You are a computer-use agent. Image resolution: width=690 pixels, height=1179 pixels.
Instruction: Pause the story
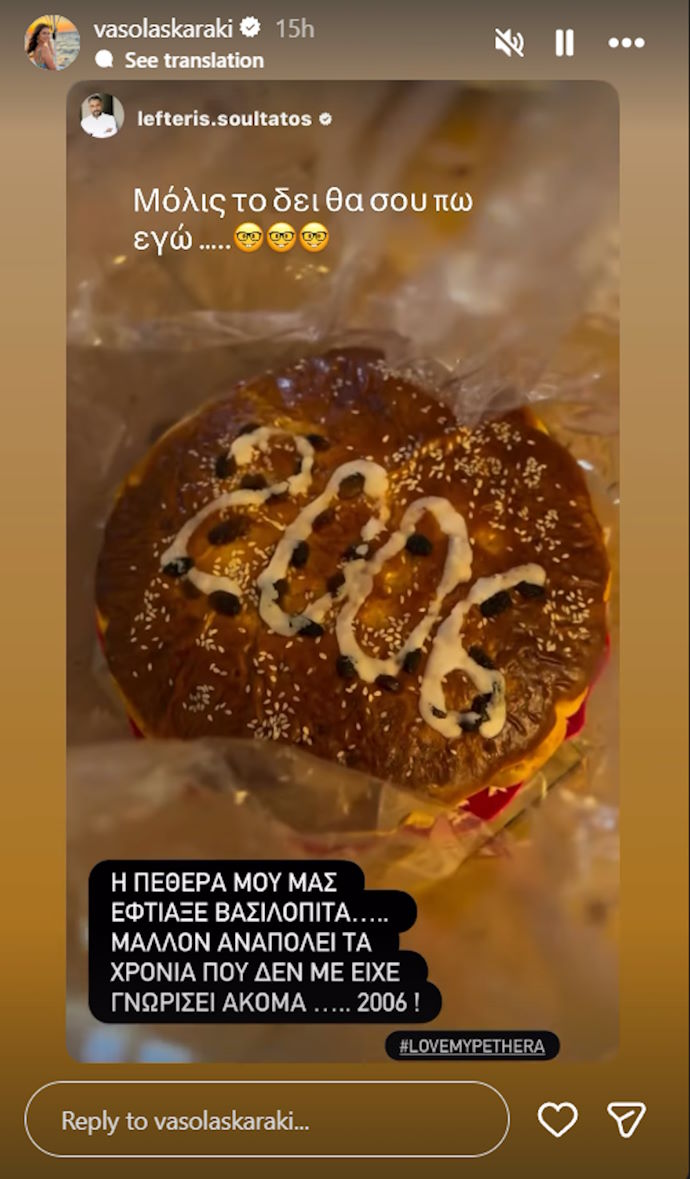click(564, 43)
